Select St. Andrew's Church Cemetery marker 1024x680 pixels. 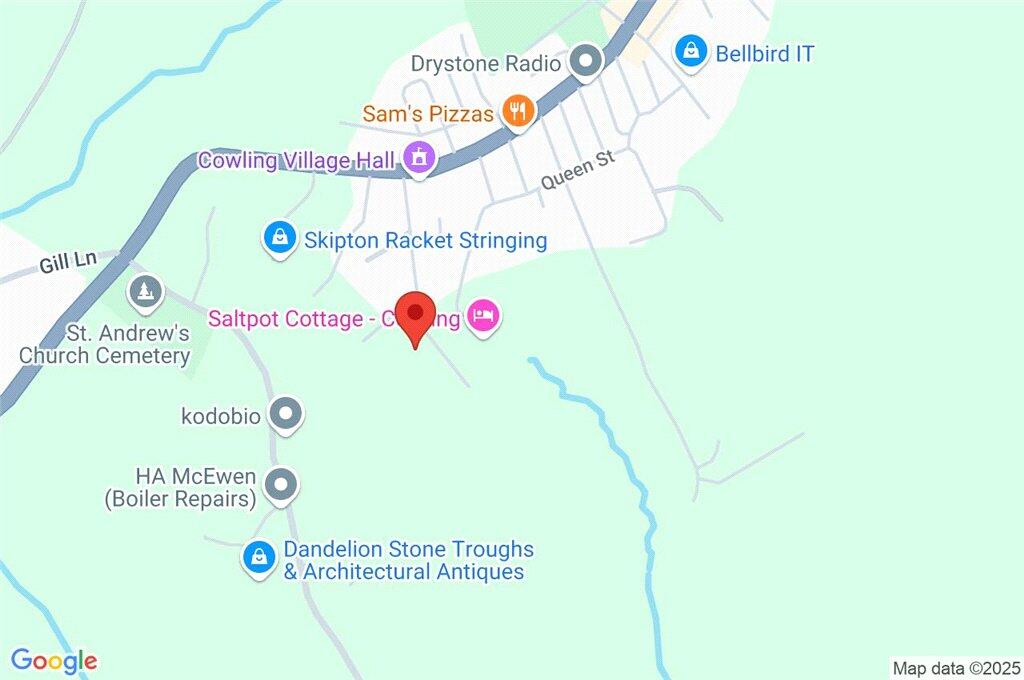pos(146,293)
